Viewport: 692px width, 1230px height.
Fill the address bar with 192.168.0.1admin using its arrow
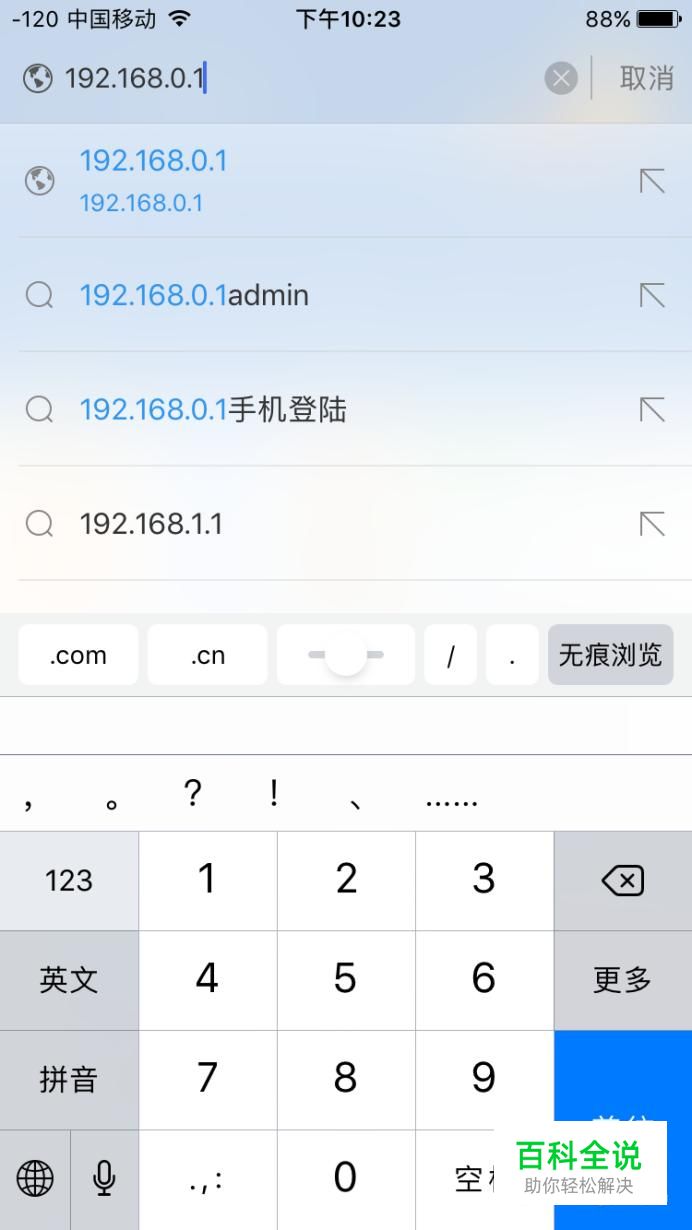[652, 295]
